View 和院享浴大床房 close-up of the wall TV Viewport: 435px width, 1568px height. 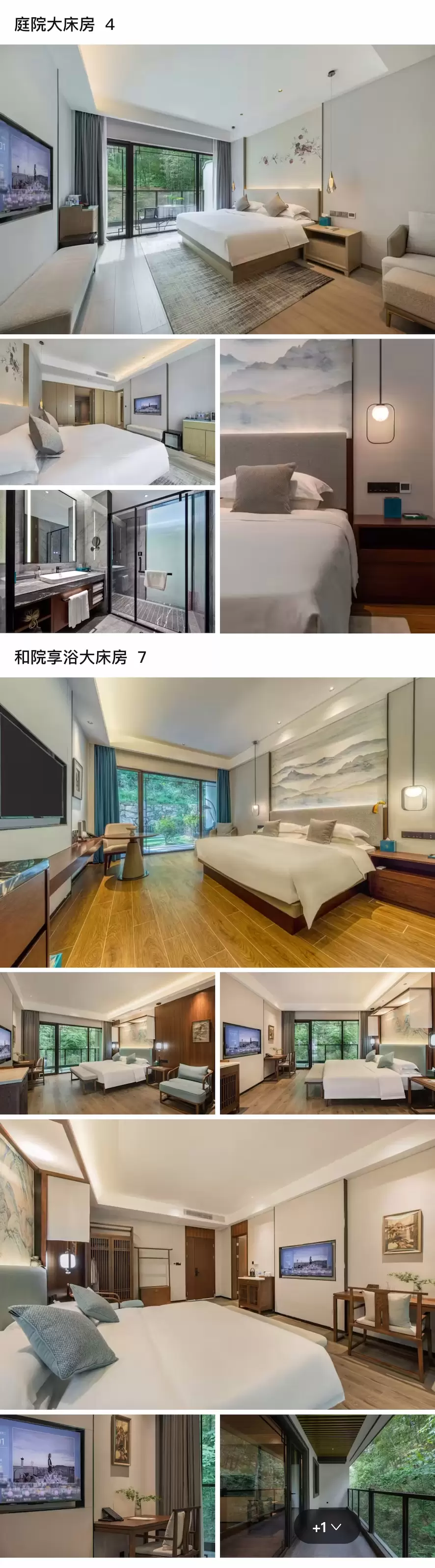pos(107,1485)
